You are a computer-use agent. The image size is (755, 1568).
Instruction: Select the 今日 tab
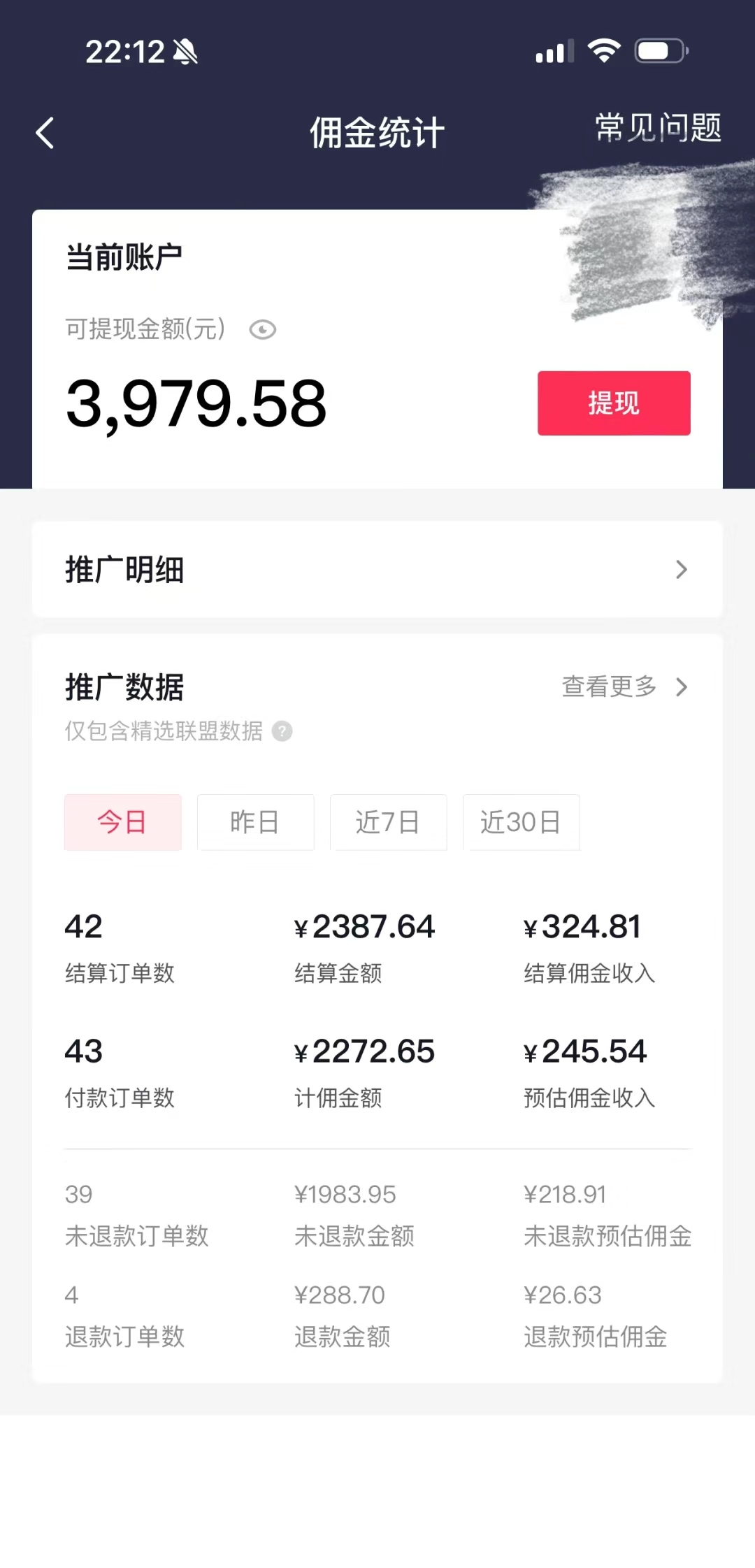click(122, 822)
